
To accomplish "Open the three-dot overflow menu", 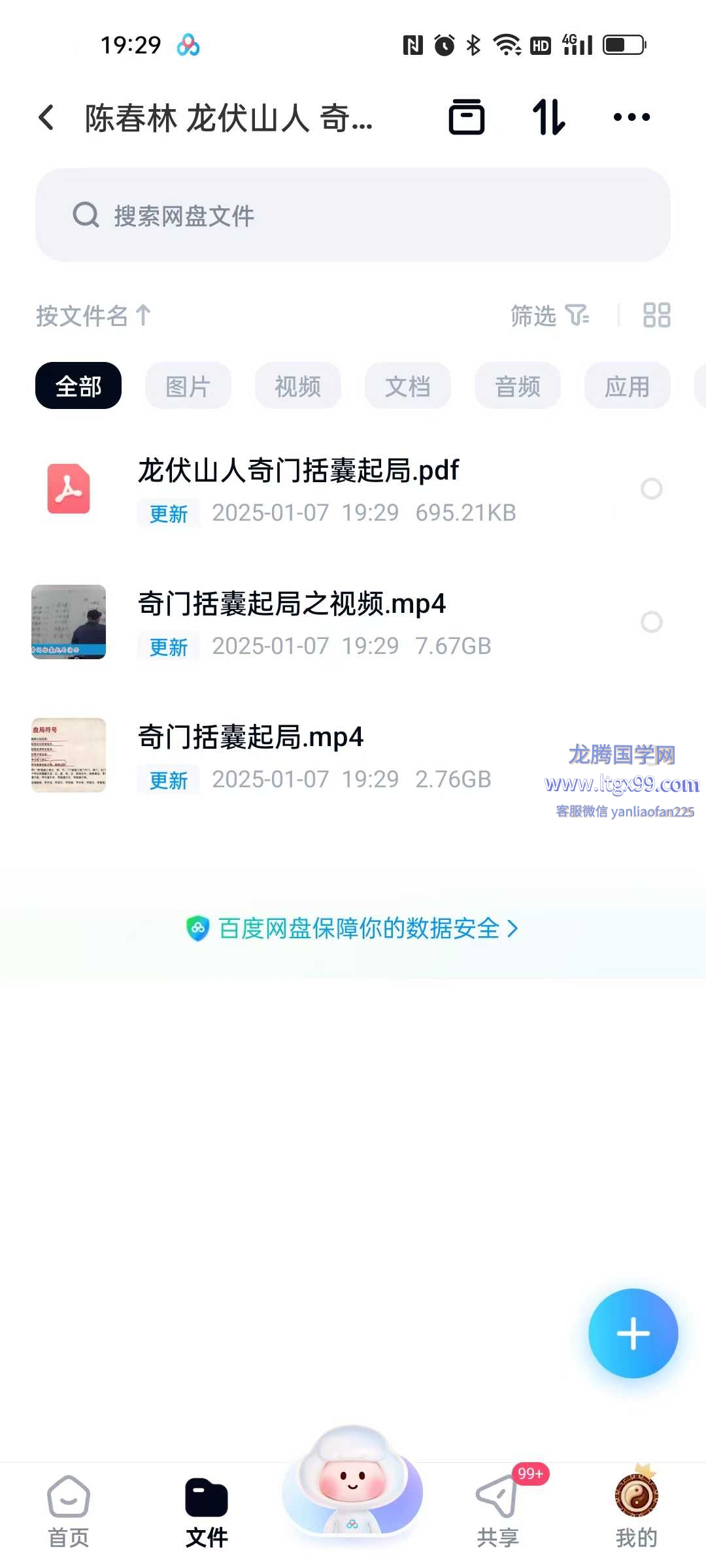I will click(x=631, y=118).
